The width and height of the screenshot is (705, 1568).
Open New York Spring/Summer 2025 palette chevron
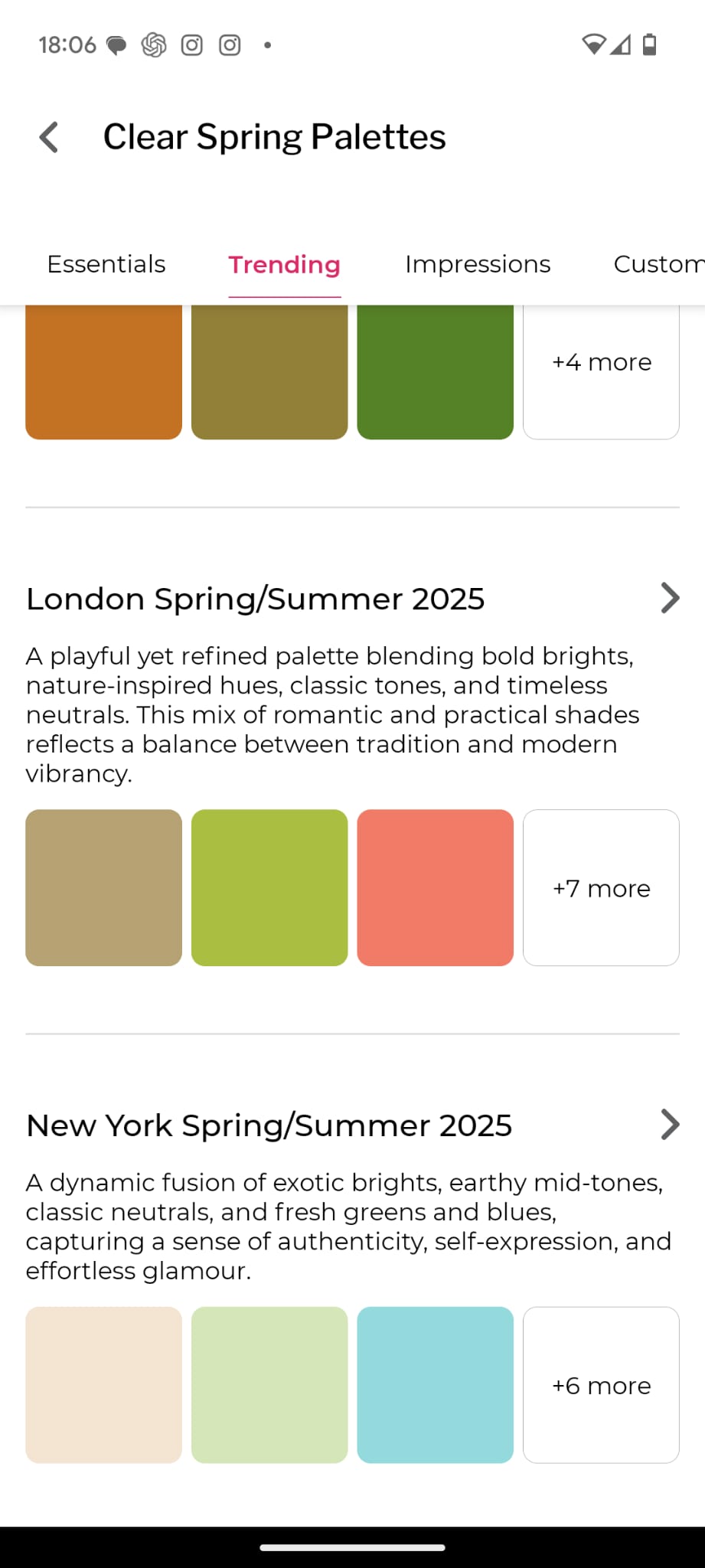tap(670, 1125)
